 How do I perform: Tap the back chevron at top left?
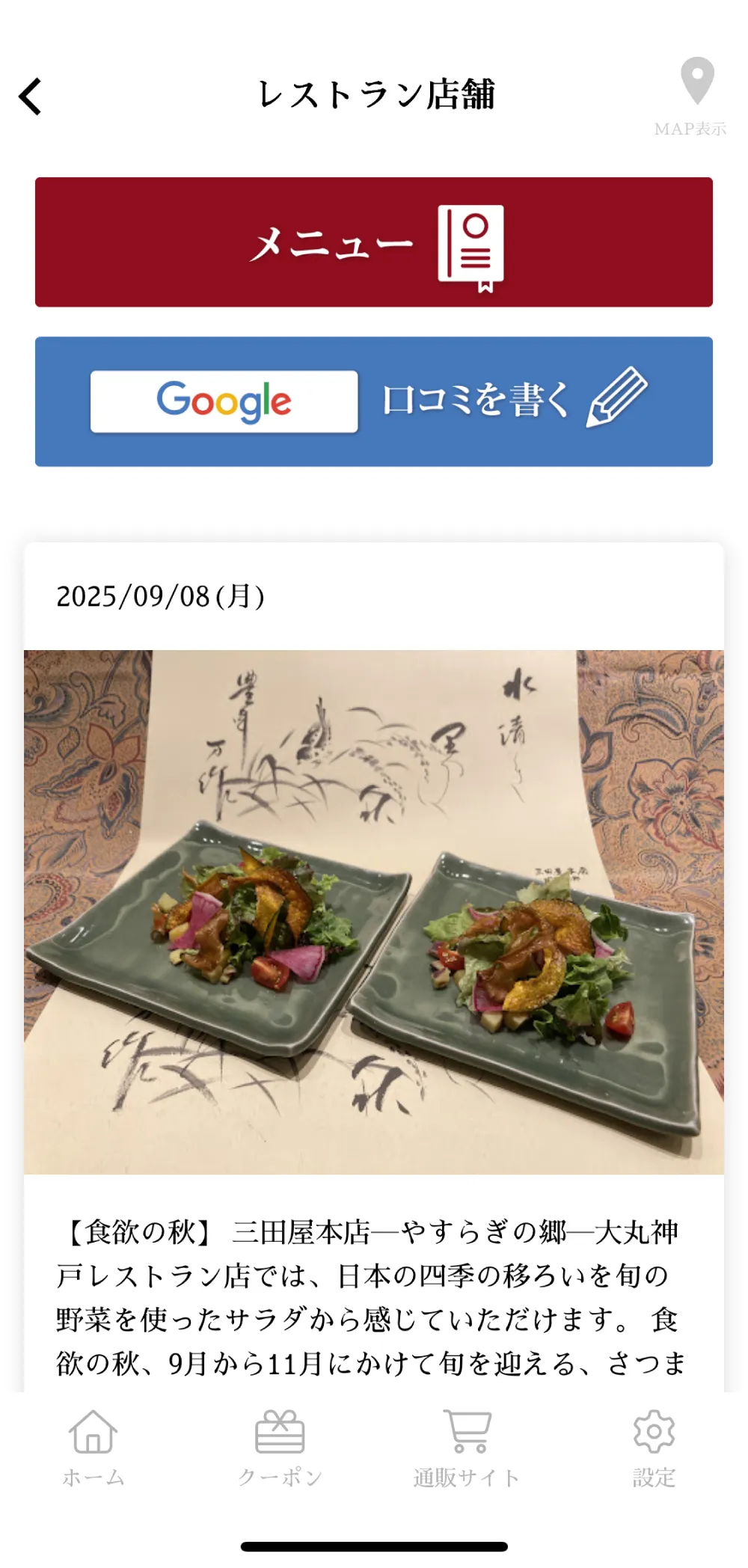[x=28, y=96]
